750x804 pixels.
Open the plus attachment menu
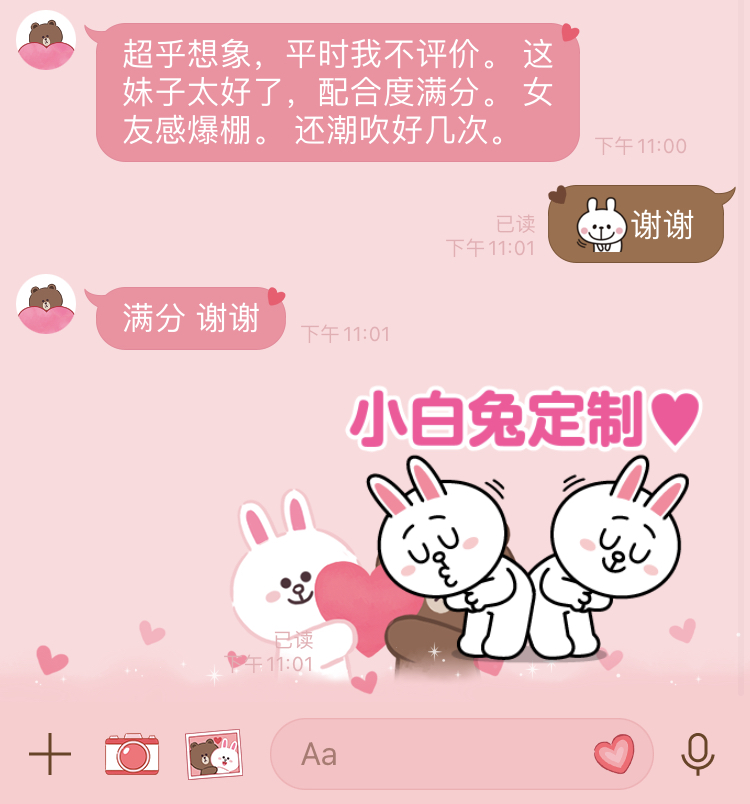click(49, 754)
